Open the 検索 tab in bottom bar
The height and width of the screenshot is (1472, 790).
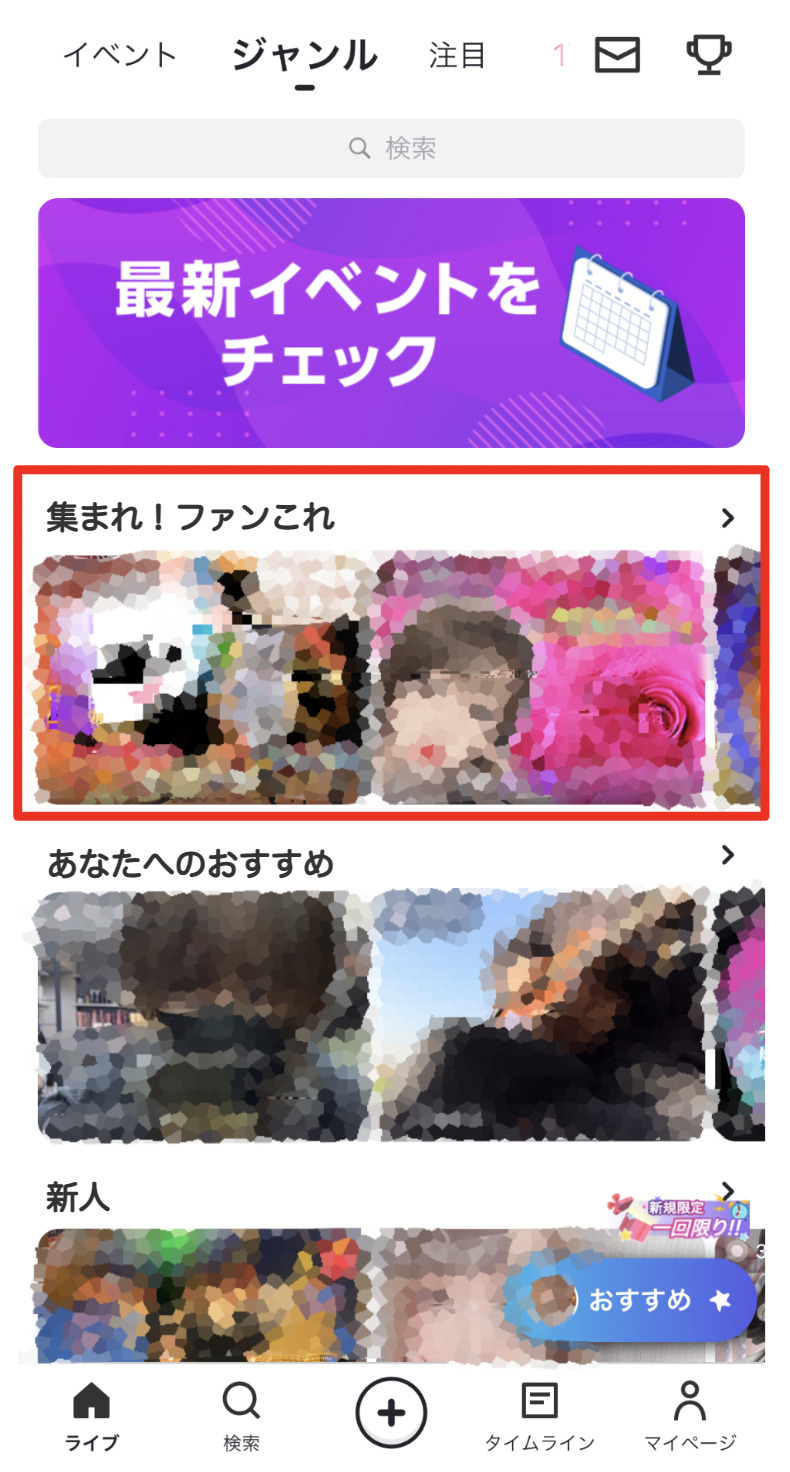click(241, 1415)
